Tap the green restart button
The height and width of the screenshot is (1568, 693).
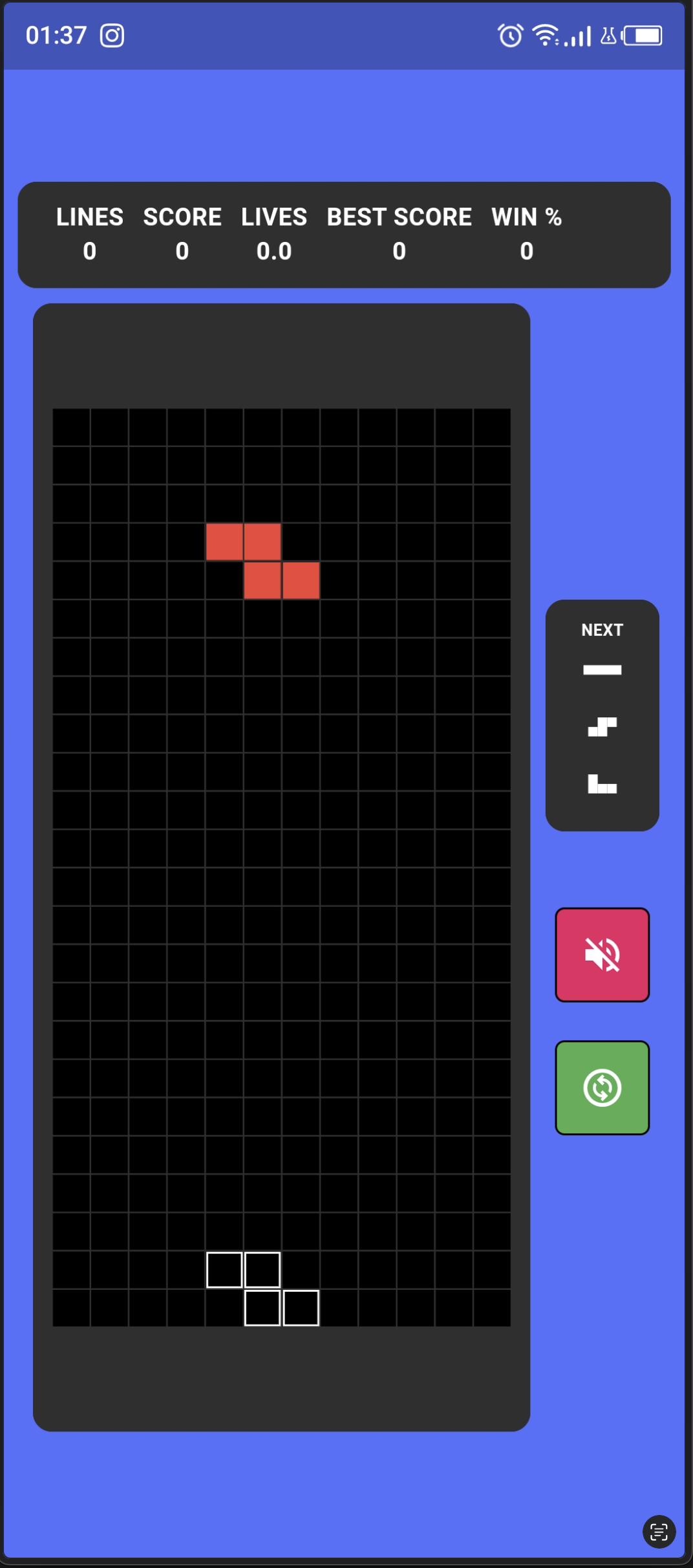click(x=602, y=1087)
